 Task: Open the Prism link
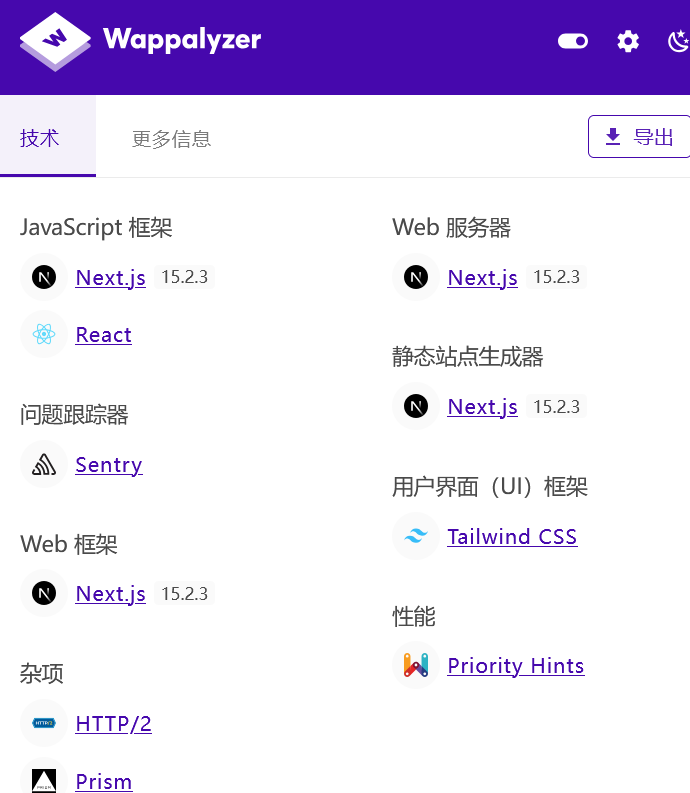[x=104, y=781]
